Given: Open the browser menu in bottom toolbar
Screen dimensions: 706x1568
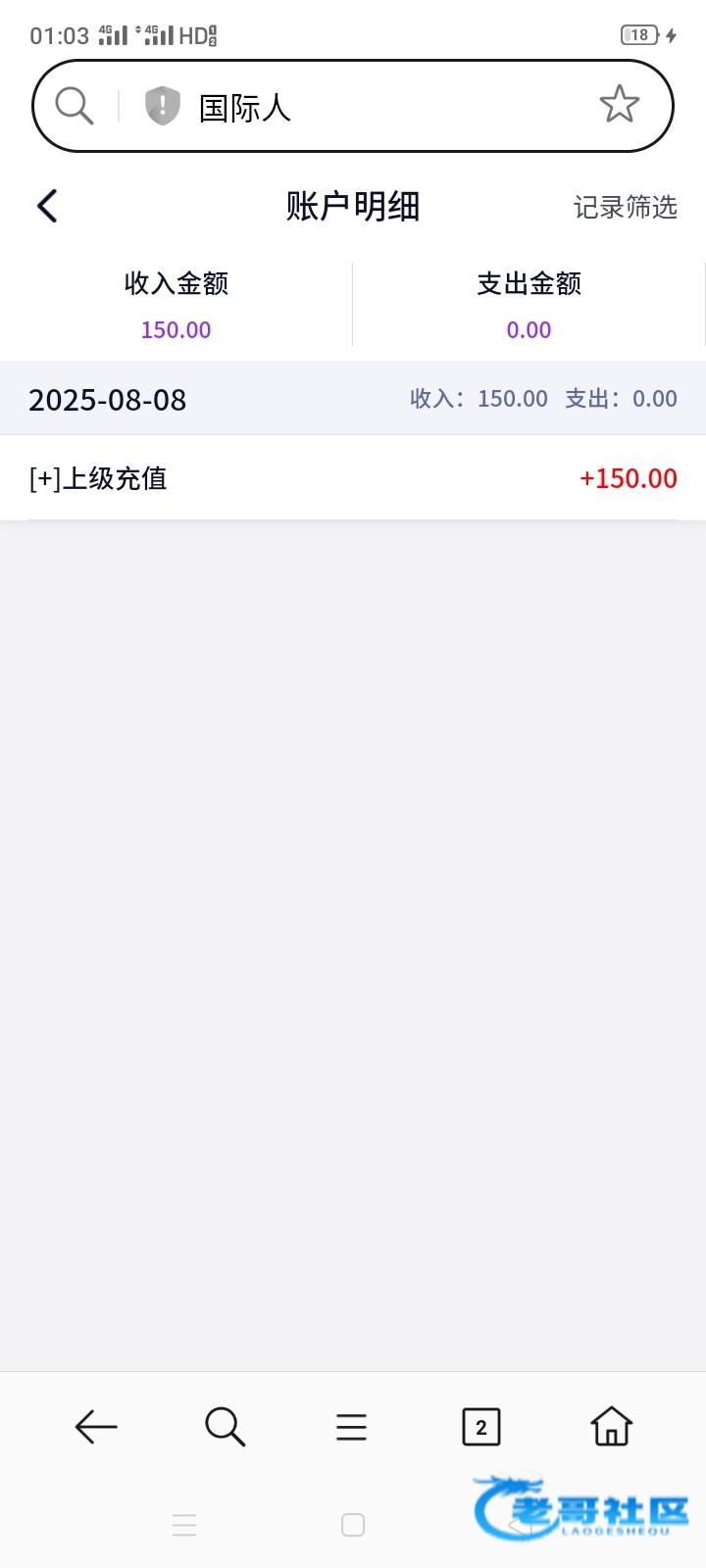Looking at the screenshot, I should pyautogui.click(x=351, y=1427).
